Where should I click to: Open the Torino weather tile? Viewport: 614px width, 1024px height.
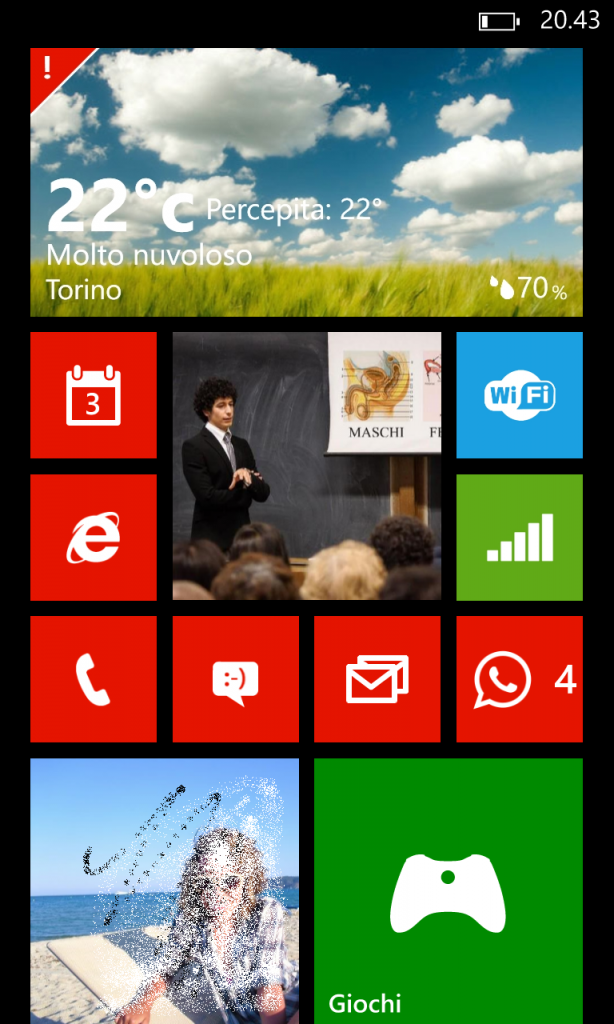pyautogui.click(x=306, y=182)
